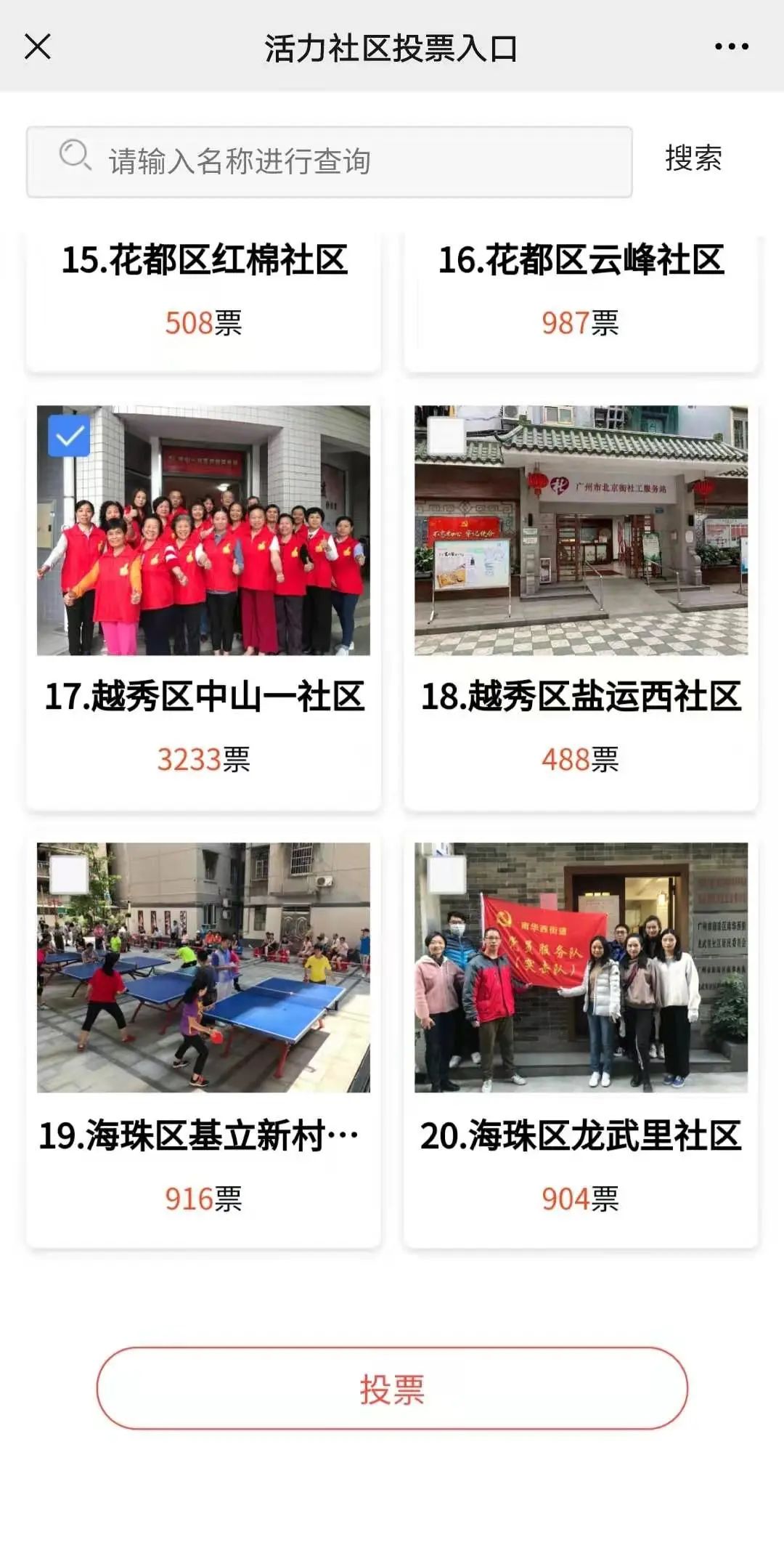Uncheck community 17 越秀区中山一社区 selection

pyautogui.click(x=68, y=436)
